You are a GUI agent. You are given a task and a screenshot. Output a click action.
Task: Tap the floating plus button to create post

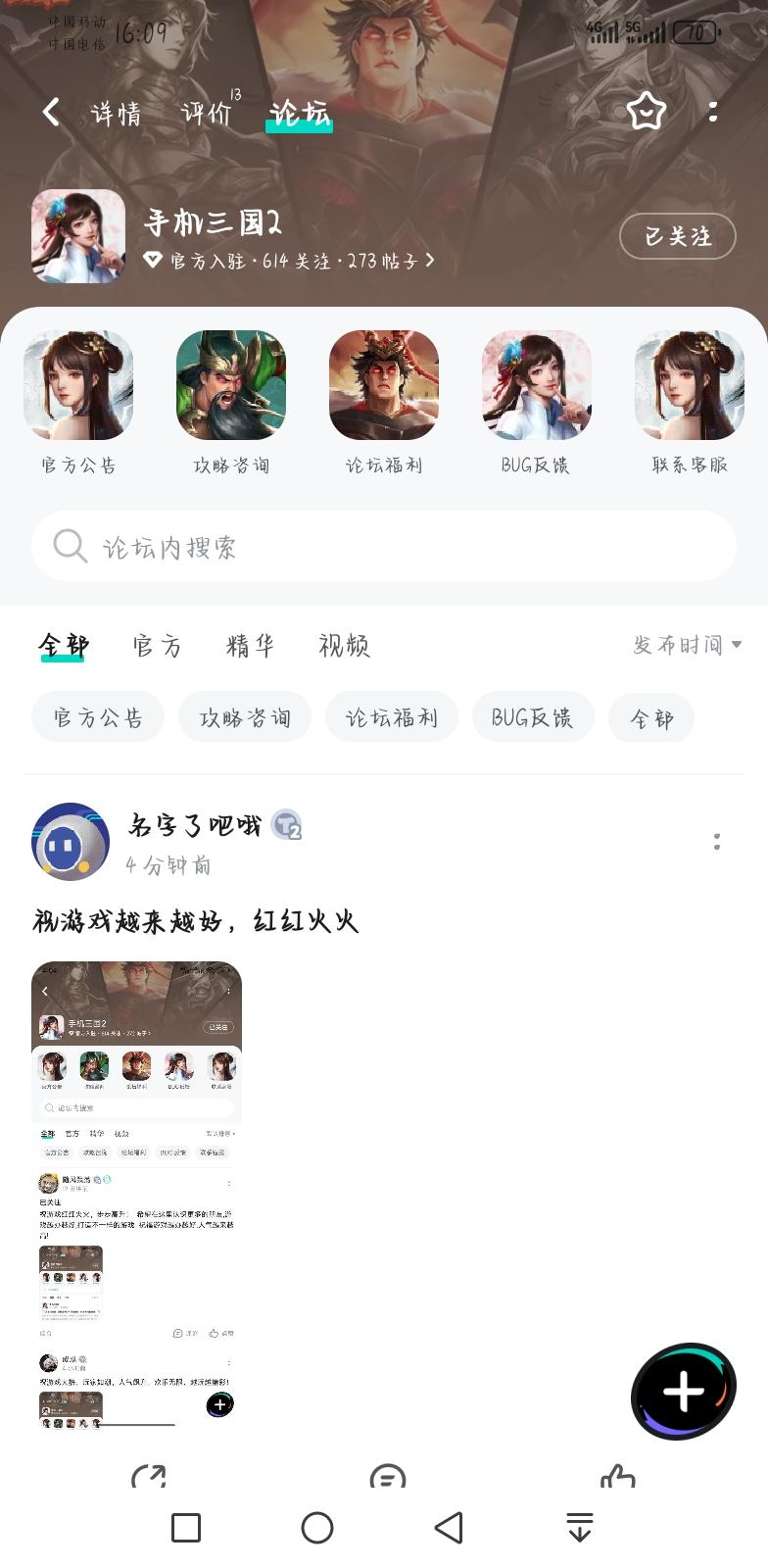(682, 1389)
